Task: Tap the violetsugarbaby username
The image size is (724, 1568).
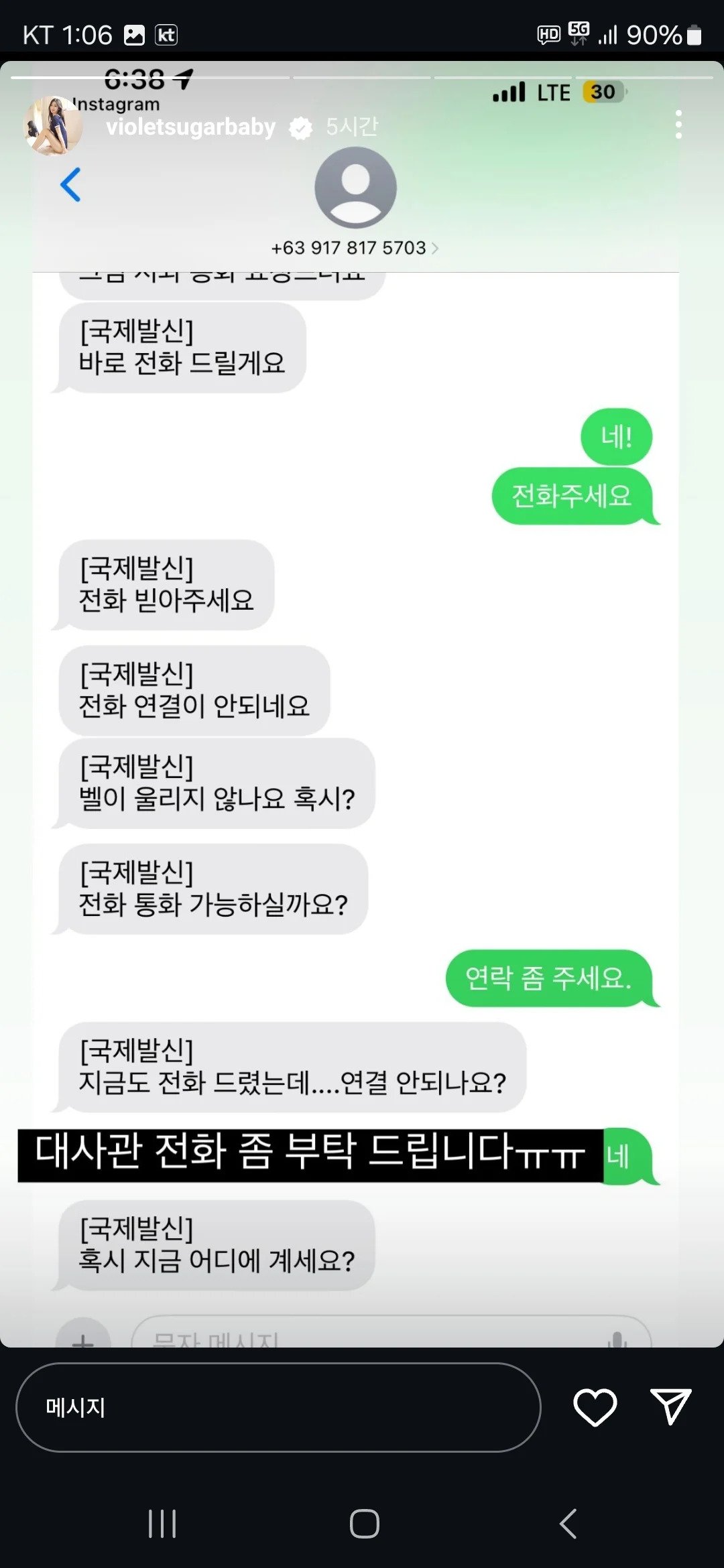Action: (x=190, y=127)
